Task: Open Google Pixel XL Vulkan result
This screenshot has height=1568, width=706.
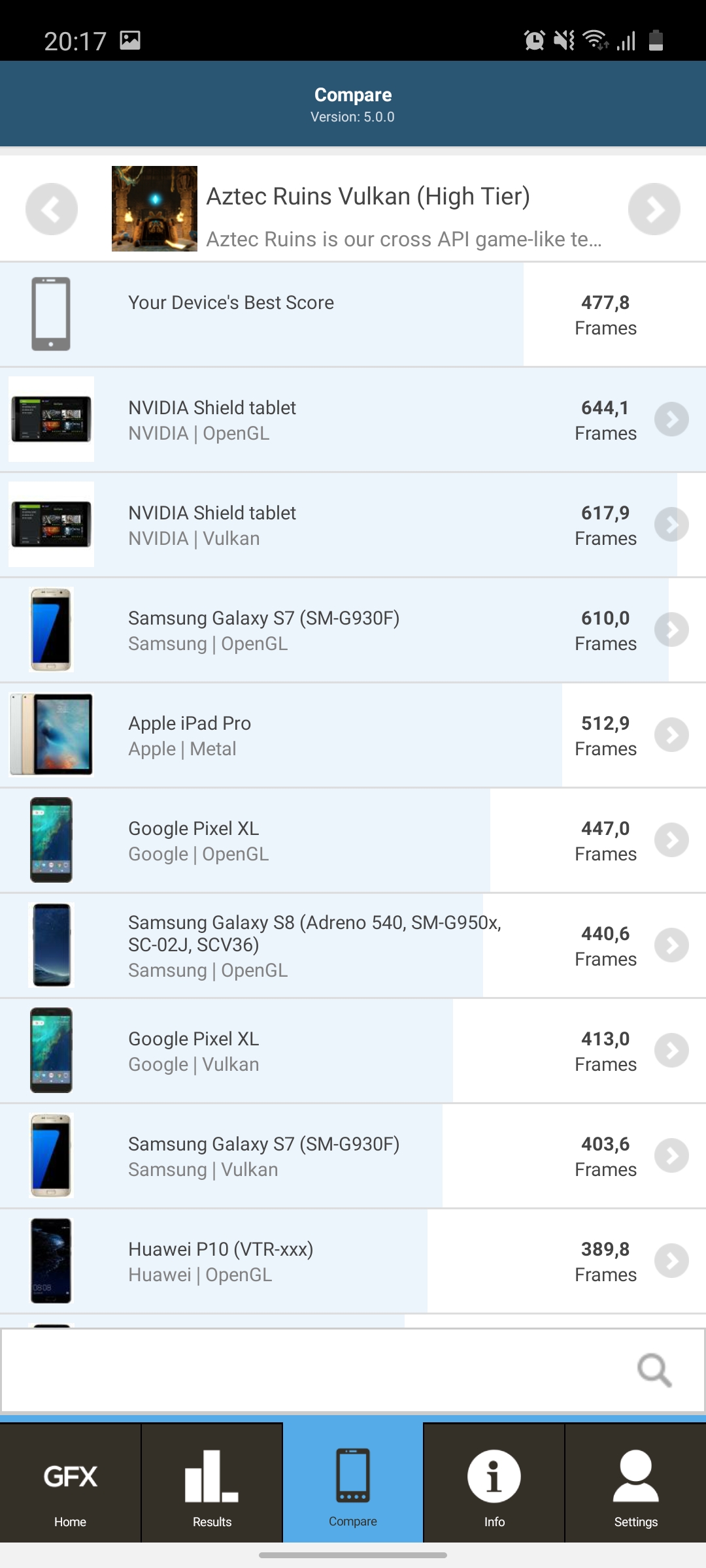Action: [x=353, y=1051]
